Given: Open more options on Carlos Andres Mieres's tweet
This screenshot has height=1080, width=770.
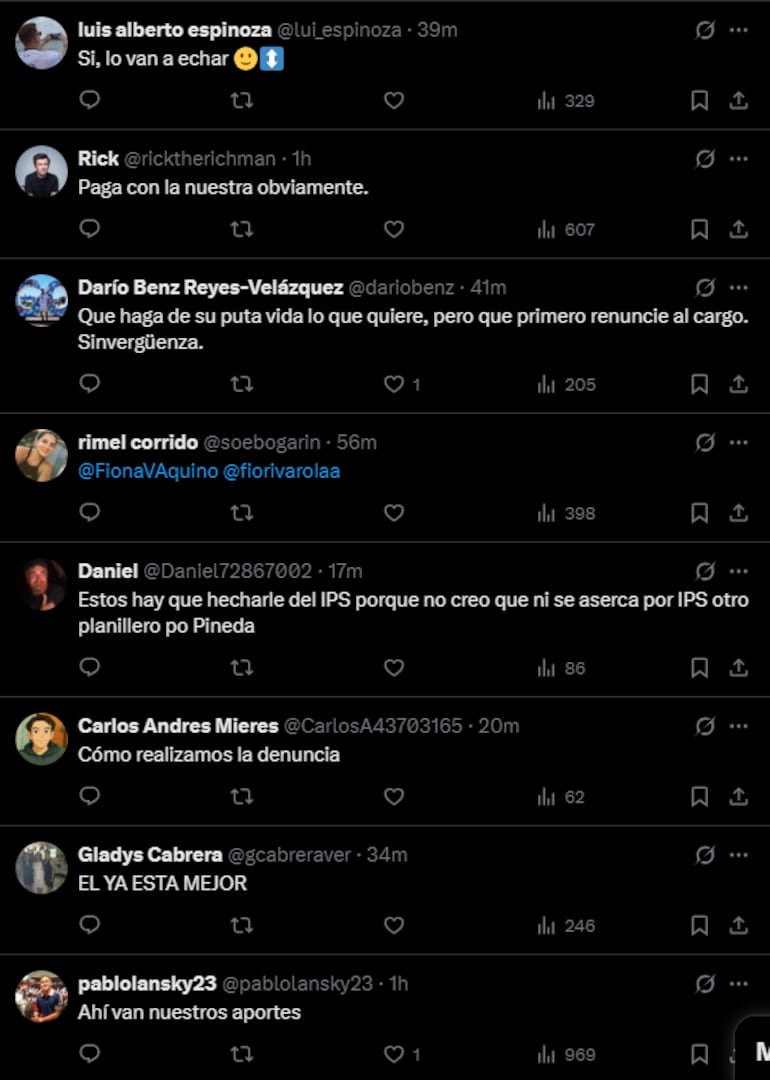Looking at the screenshot, I should pos(738,726).
